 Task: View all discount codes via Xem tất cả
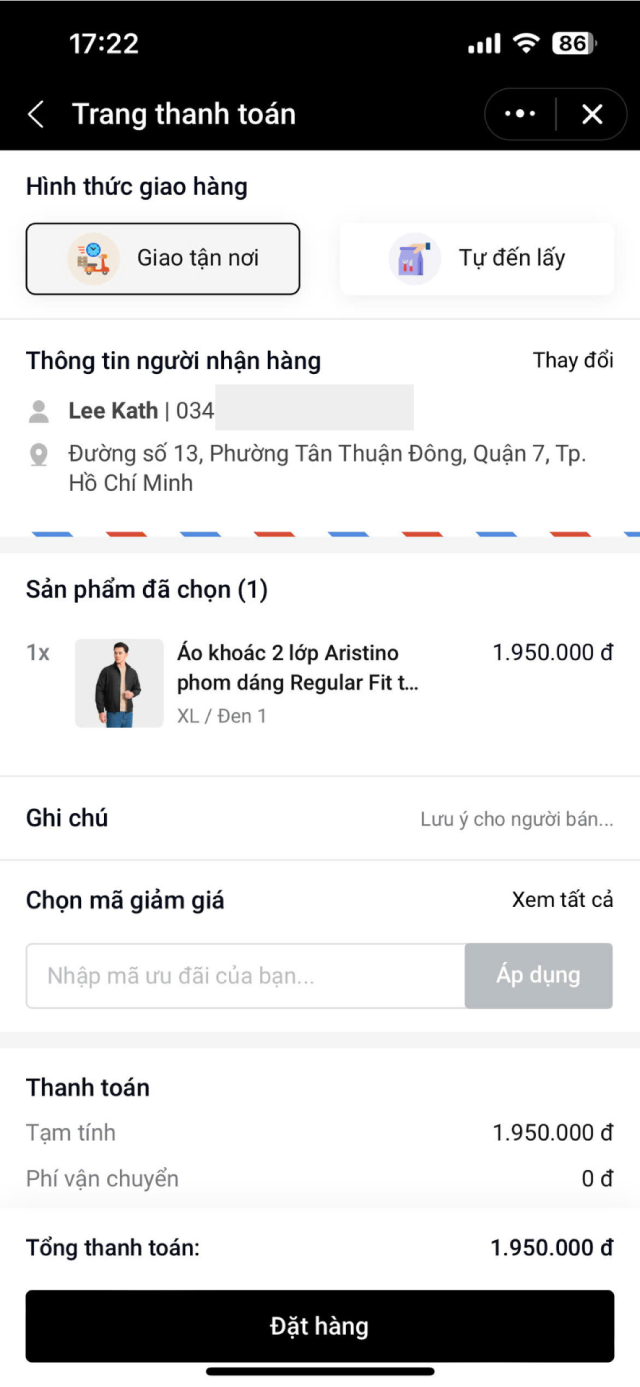[562, 900]
